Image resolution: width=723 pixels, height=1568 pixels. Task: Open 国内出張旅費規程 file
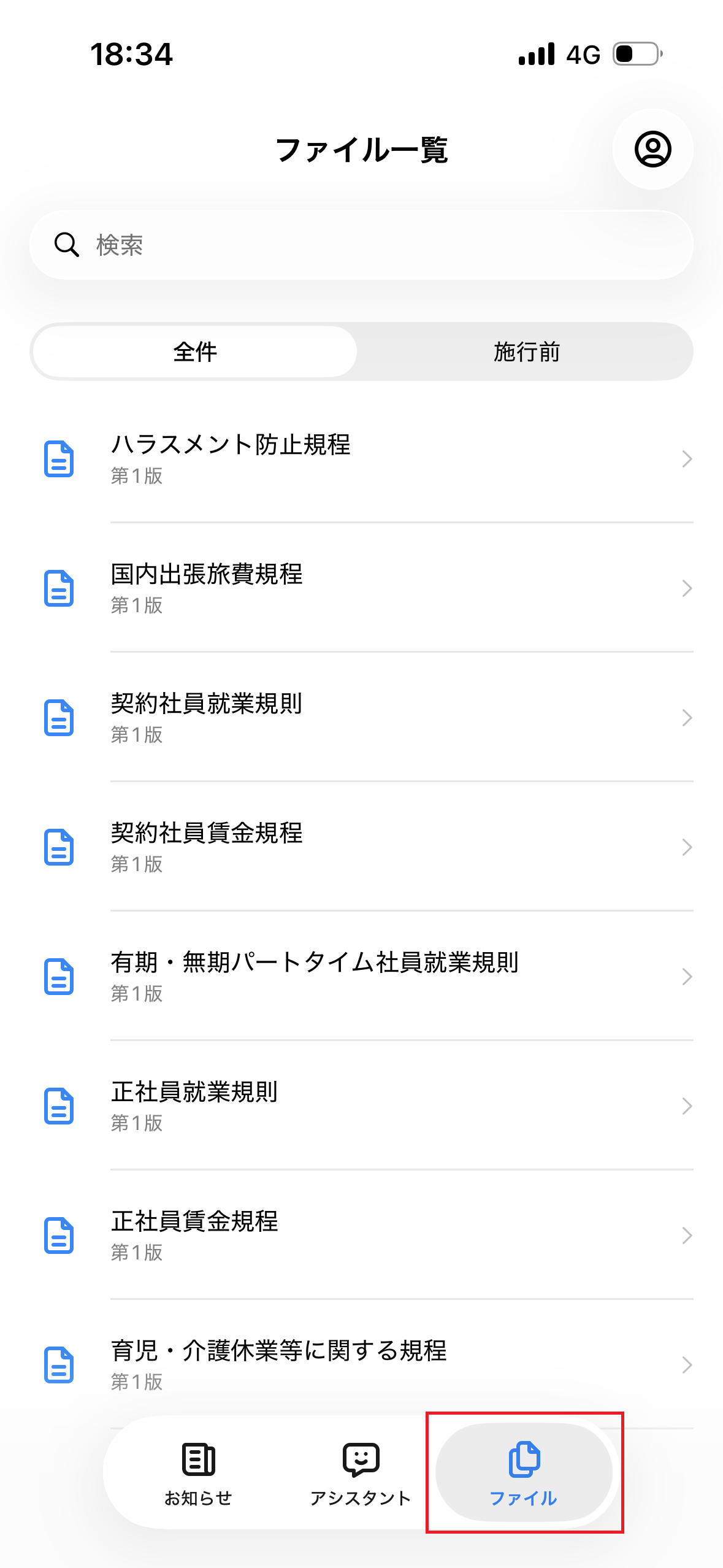click(x=361, y=588)
